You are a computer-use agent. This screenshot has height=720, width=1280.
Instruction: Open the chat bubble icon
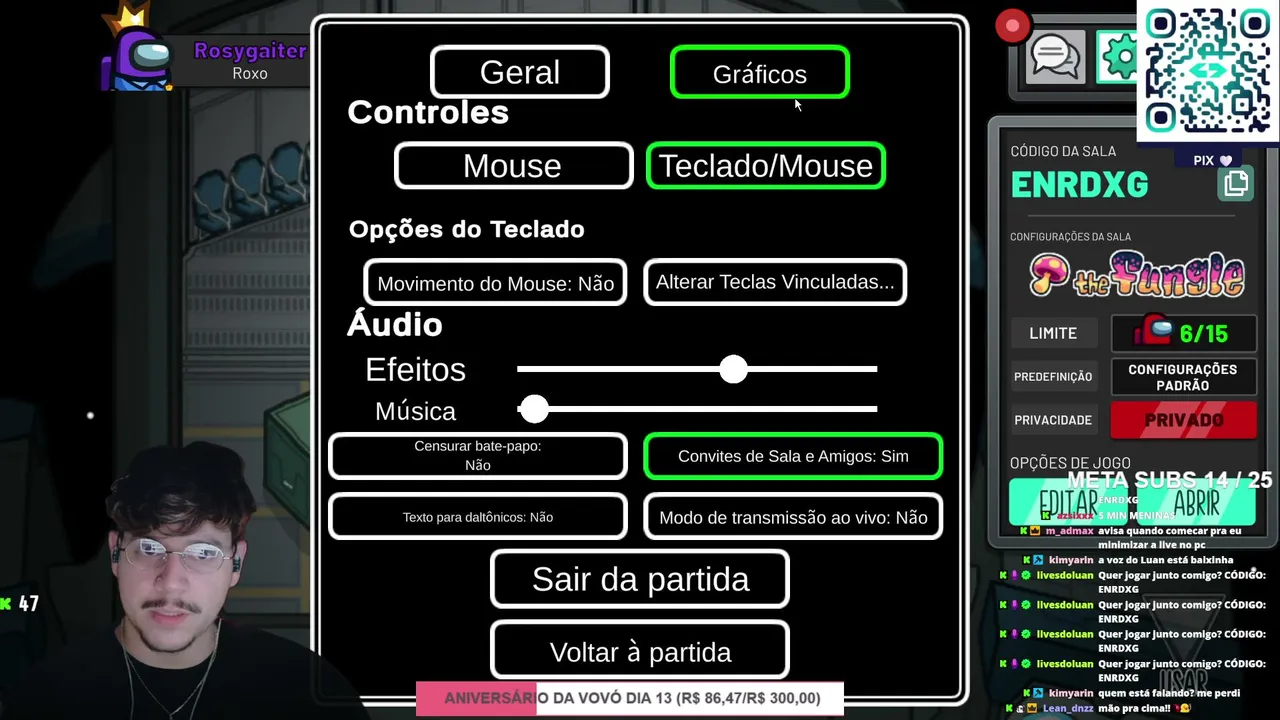tap(1056, 56)
